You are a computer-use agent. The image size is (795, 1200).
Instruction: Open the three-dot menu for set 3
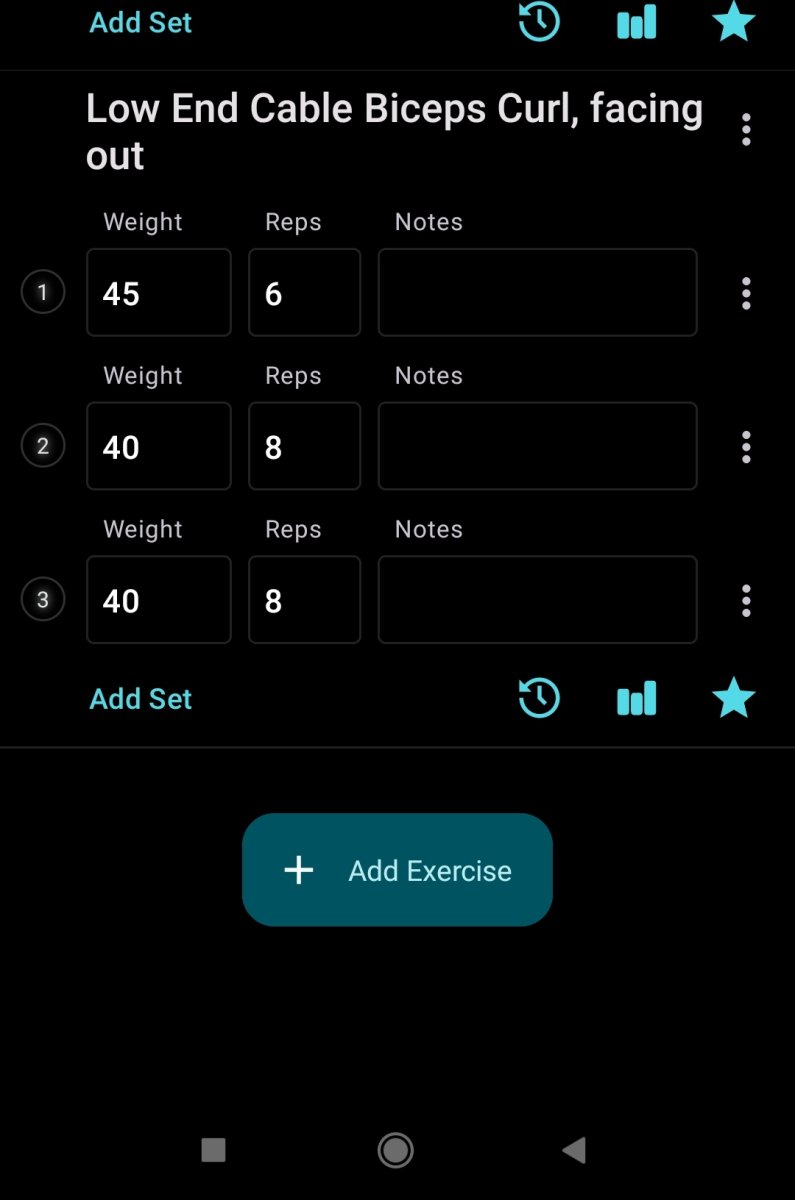pos(746,600)
